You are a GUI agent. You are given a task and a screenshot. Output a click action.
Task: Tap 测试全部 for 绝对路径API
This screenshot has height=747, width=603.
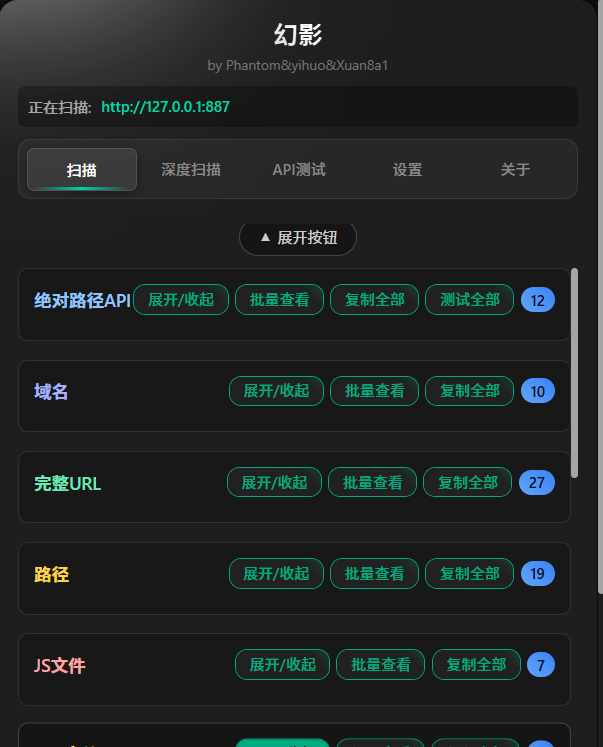pyautogui.click(x=470, y=300)
